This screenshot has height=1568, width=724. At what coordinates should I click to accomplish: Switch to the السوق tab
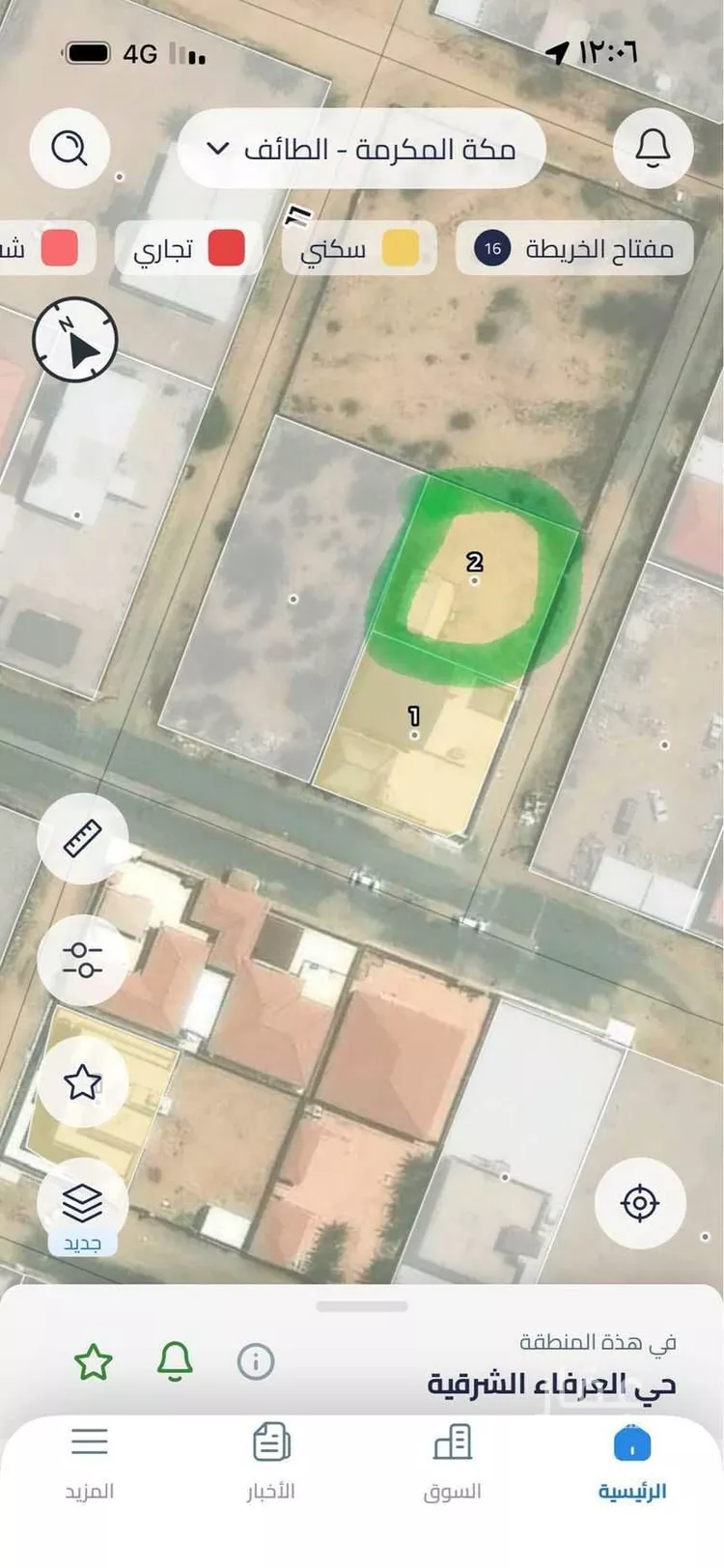click(452, 1462)
